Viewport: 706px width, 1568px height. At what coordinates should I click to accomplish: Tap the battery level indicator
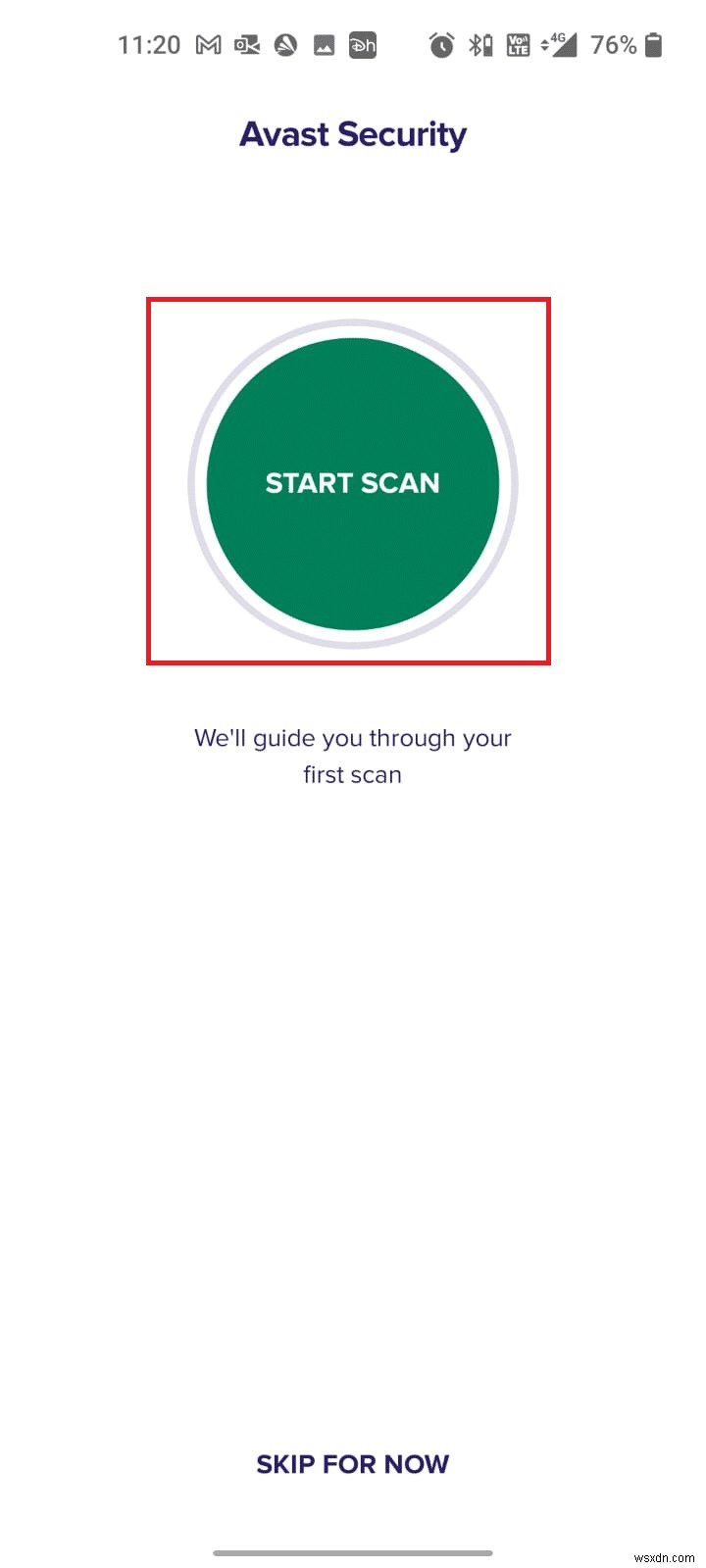(652, 44)
